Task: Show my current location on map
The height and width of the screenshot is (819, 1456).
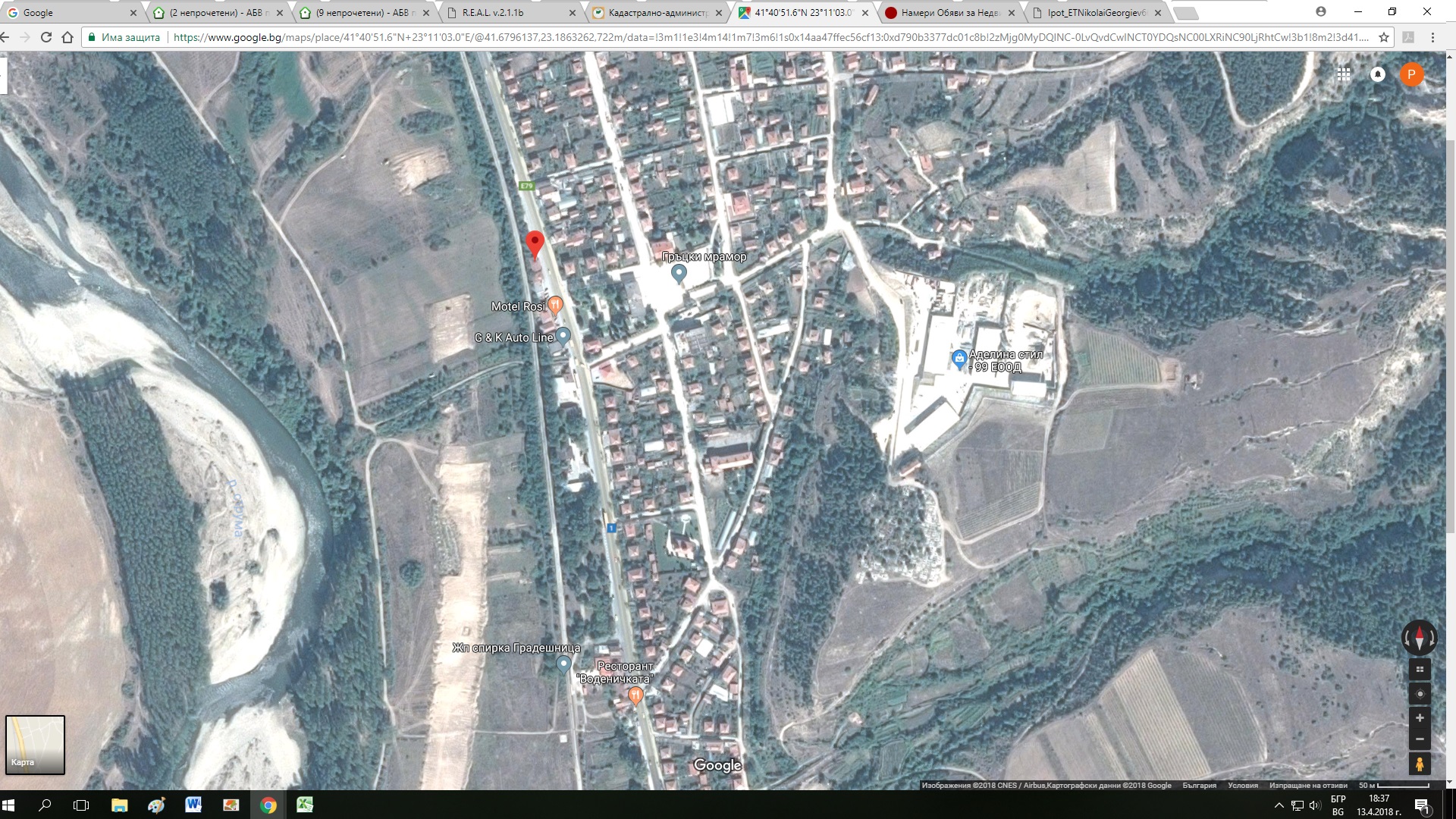Action: click(1420, 694)
